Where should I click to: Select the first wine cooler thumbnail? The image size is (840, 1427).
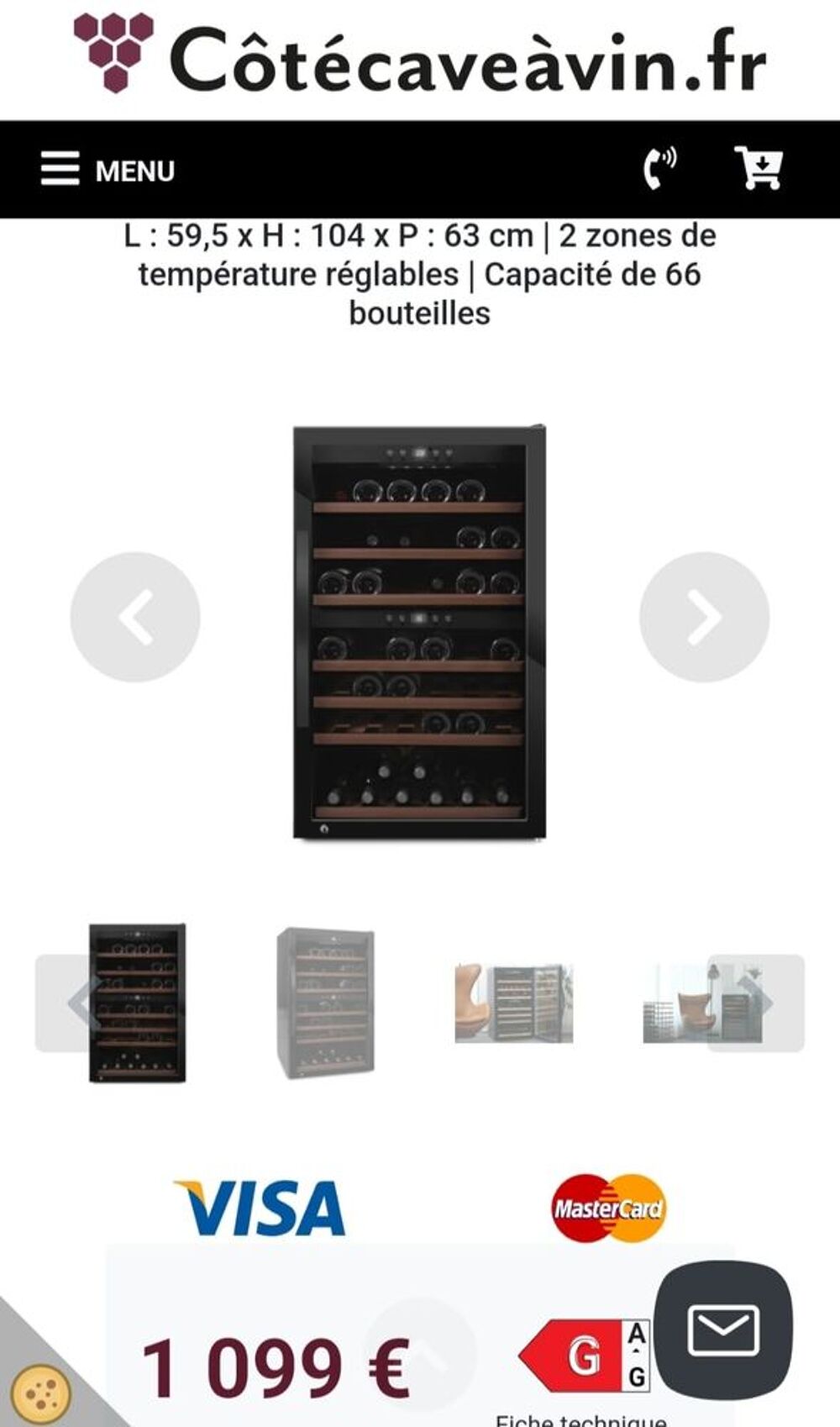click(x=138, y=1003)
